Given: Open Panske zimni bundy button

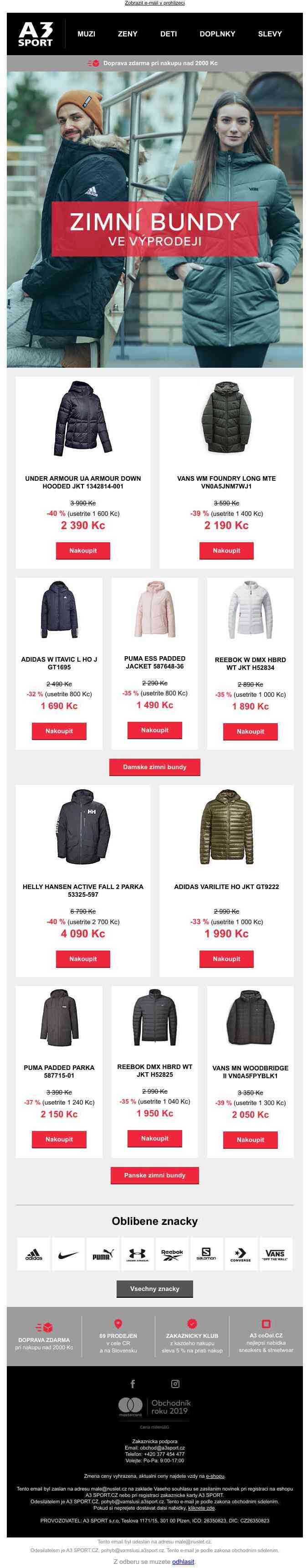Looking at the screenshot, I should coord(154,1175).
